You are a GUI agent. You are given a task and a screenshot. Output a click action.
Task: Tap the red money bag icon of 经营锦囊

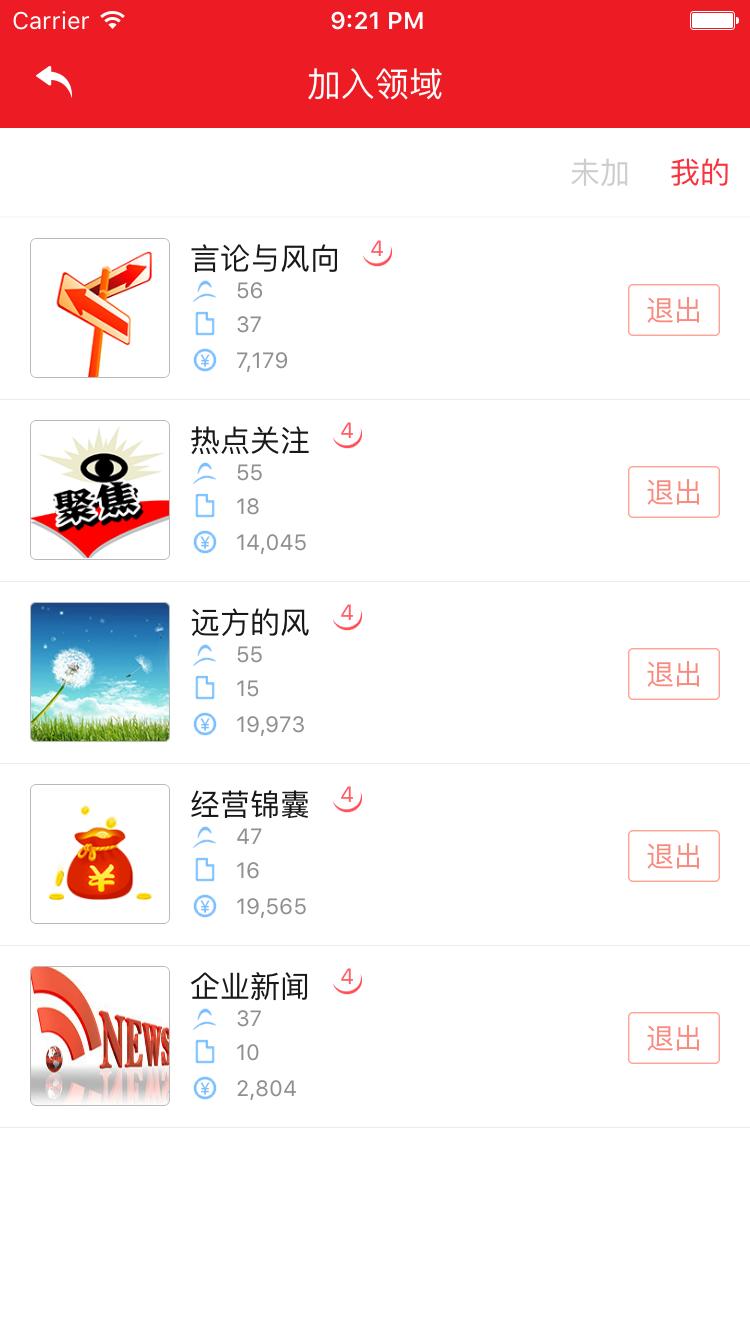click(x=100, y=854)
